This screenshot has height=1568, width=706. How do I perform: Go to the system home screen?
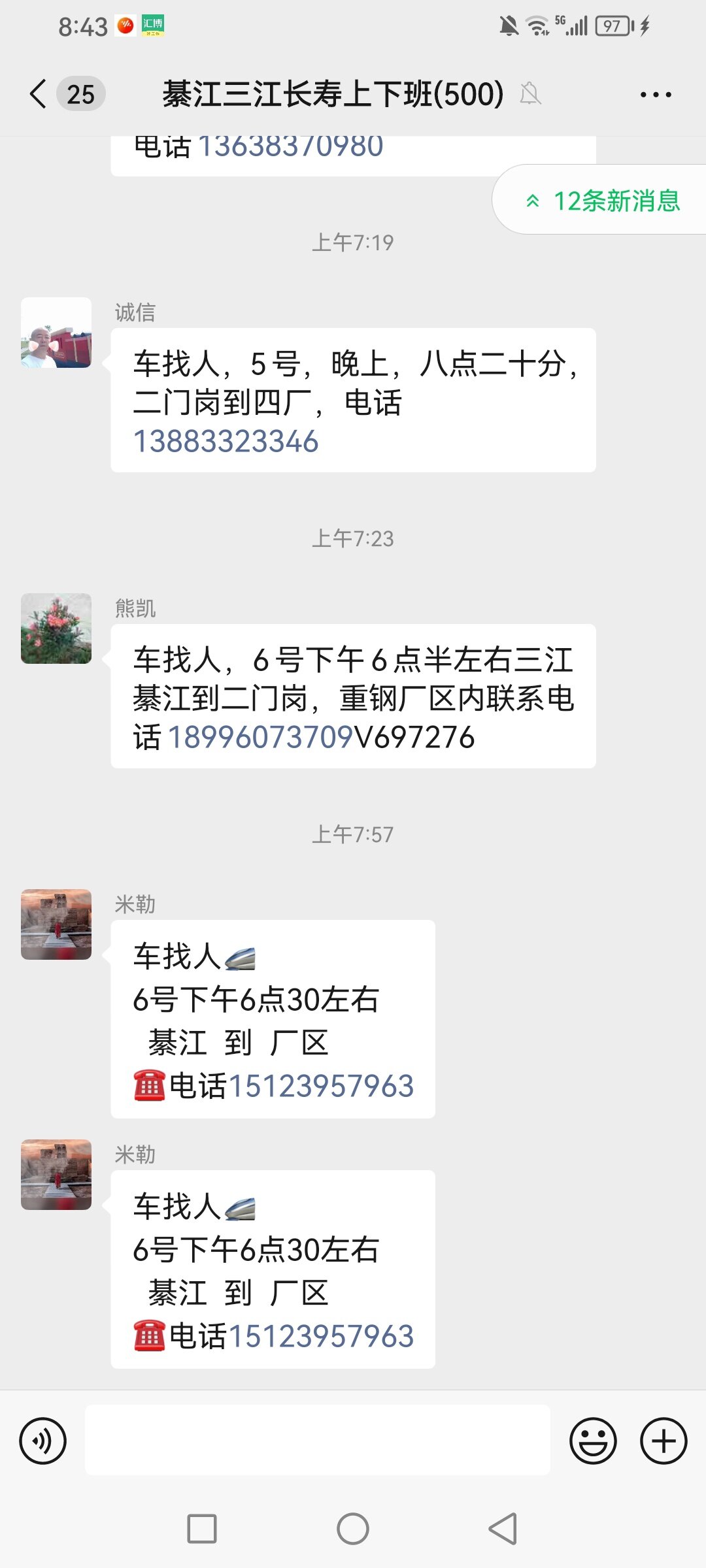pyautogui.click(x=353, y=1529)
